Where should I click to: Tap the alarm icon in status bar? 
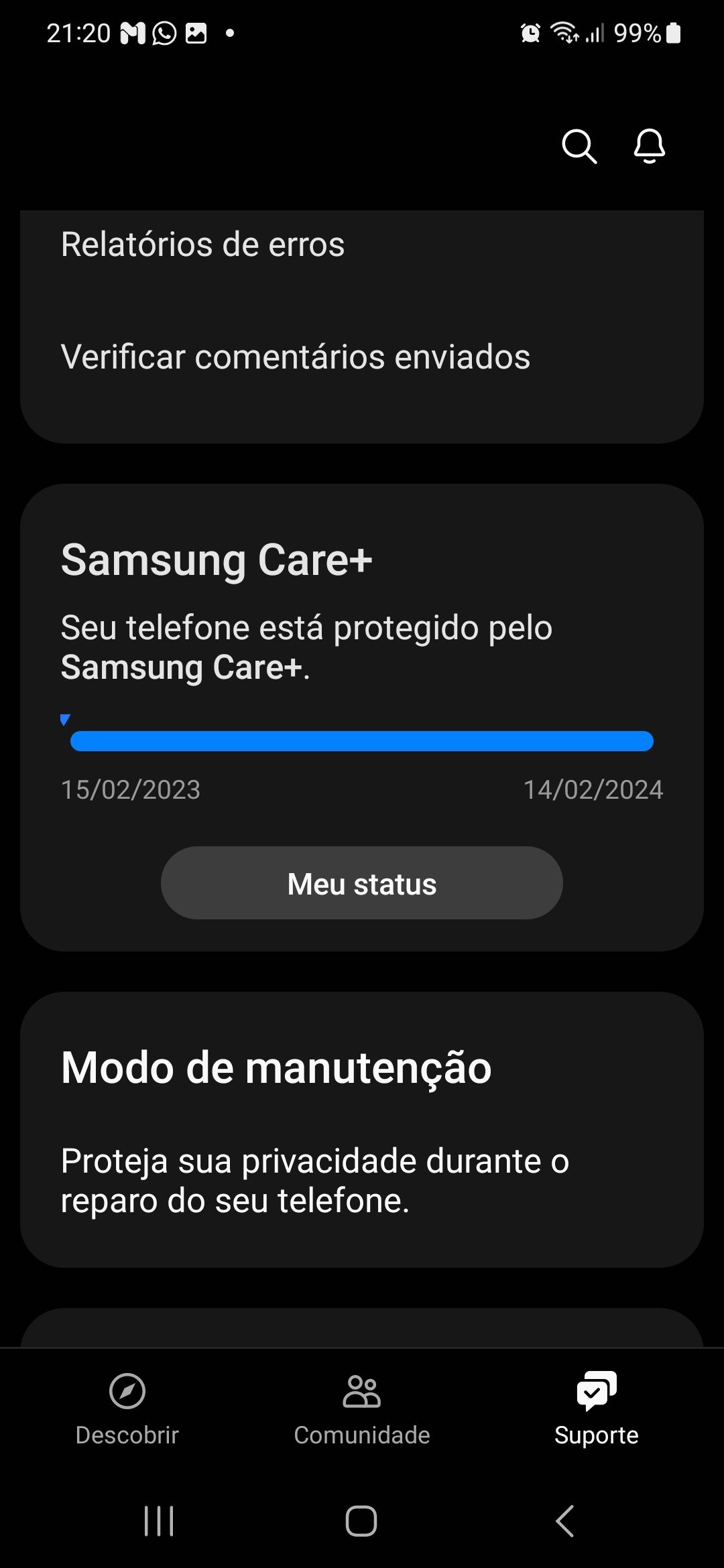click(529, 31)
